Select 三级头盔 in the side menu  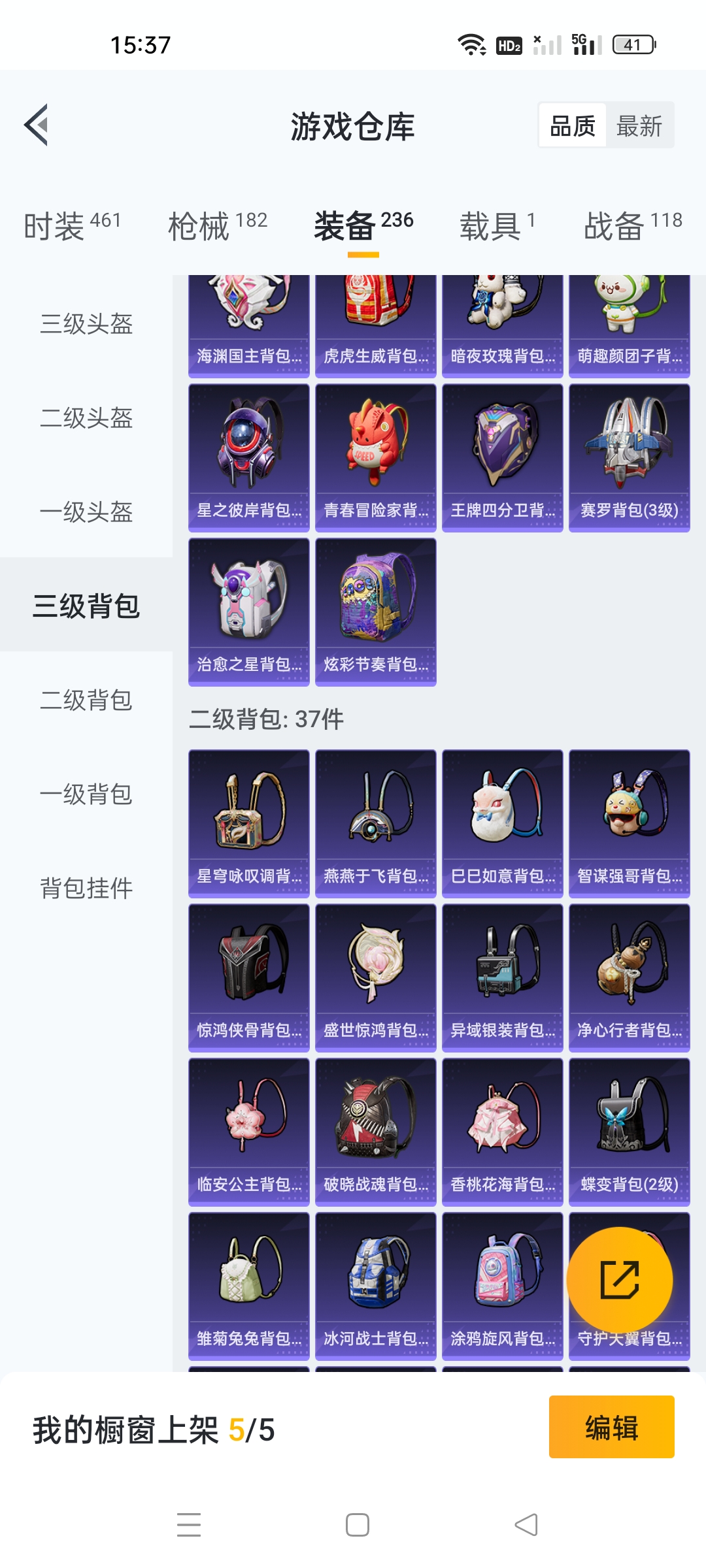tap(86, 324)
